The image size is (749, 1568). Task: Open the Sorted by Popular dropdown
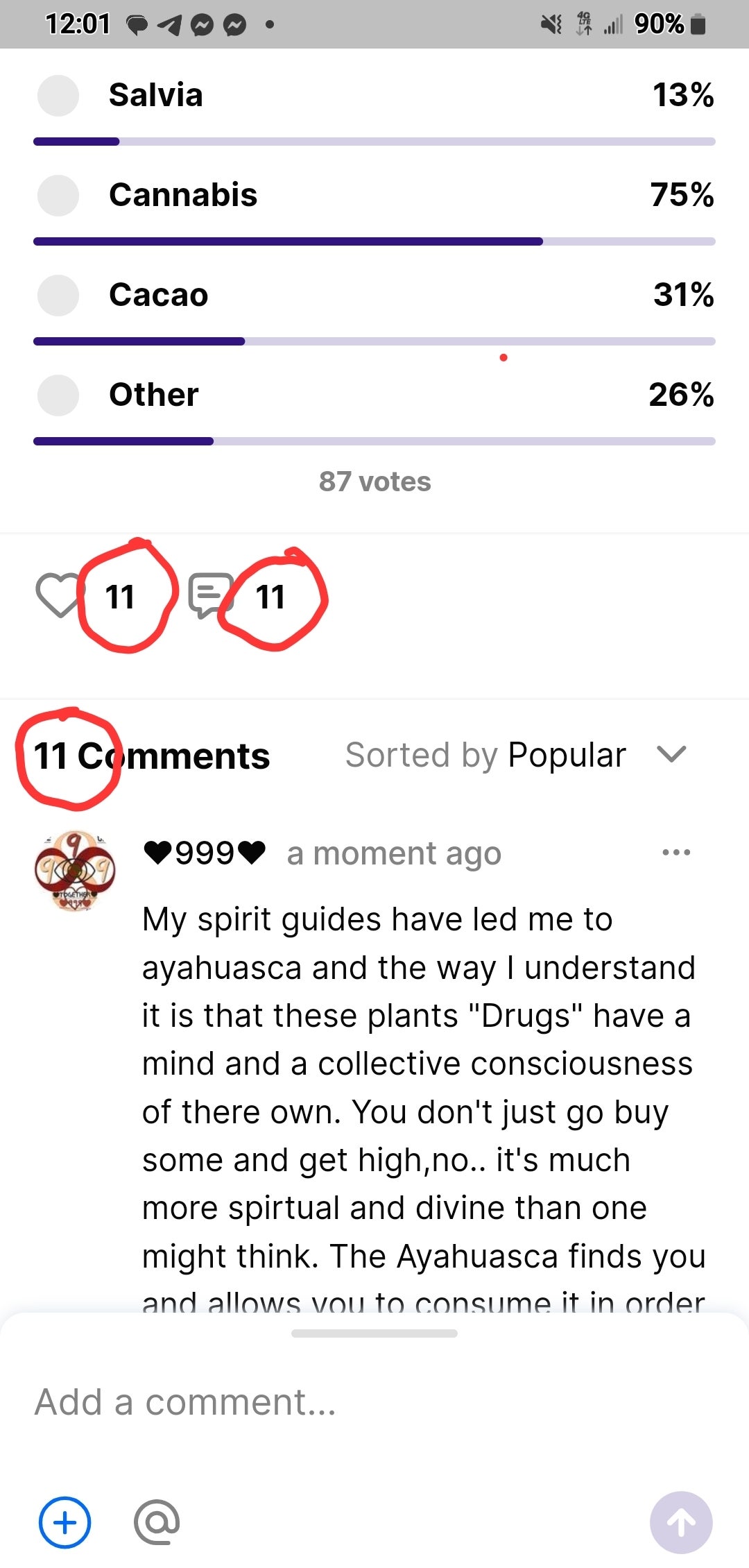[x=517, y=755]
